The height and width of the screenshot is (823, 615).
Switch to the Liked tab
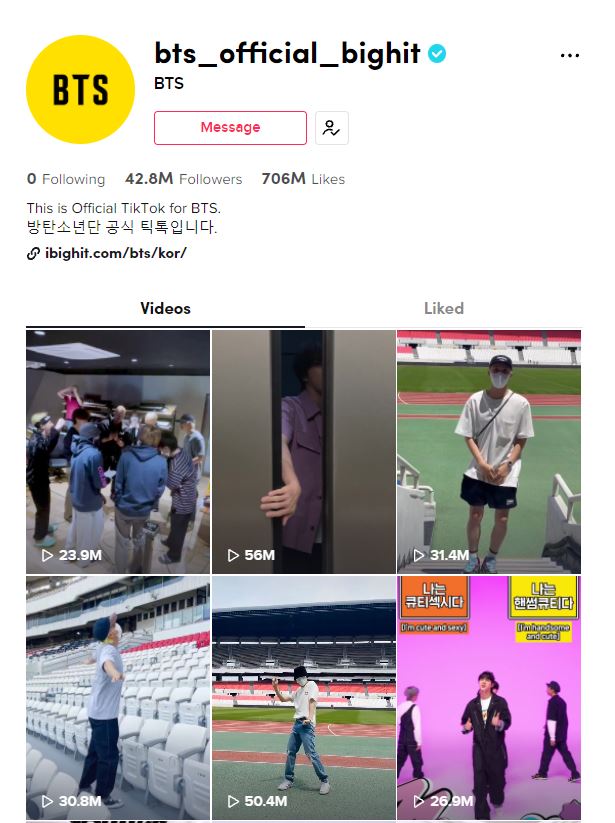point(443,308)
